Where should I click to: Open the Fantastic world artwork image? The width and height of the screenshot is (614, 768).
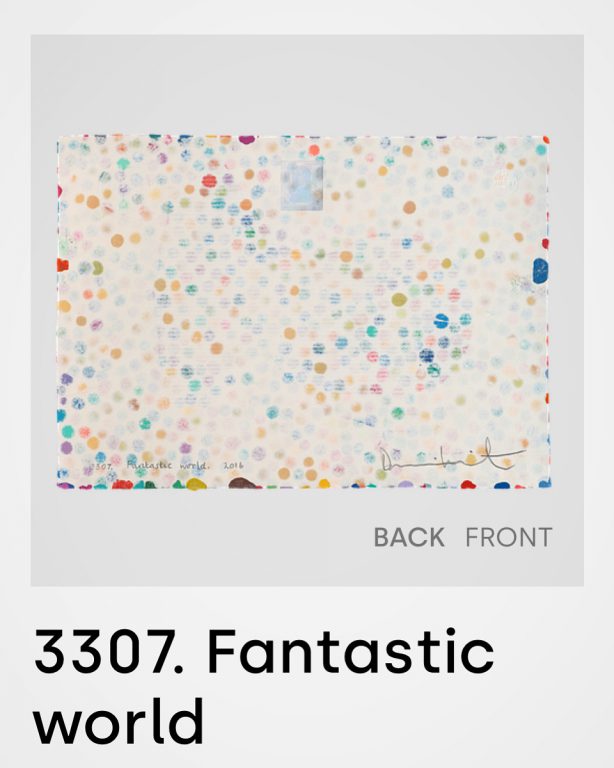pyautogui.click(x=303, y=312)
